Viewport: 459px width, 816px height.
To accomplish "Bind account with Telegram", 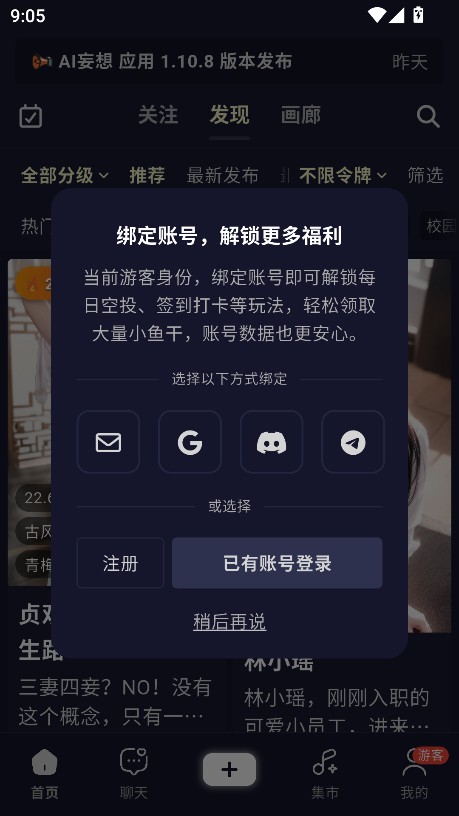I will click(x=353, y=442).
